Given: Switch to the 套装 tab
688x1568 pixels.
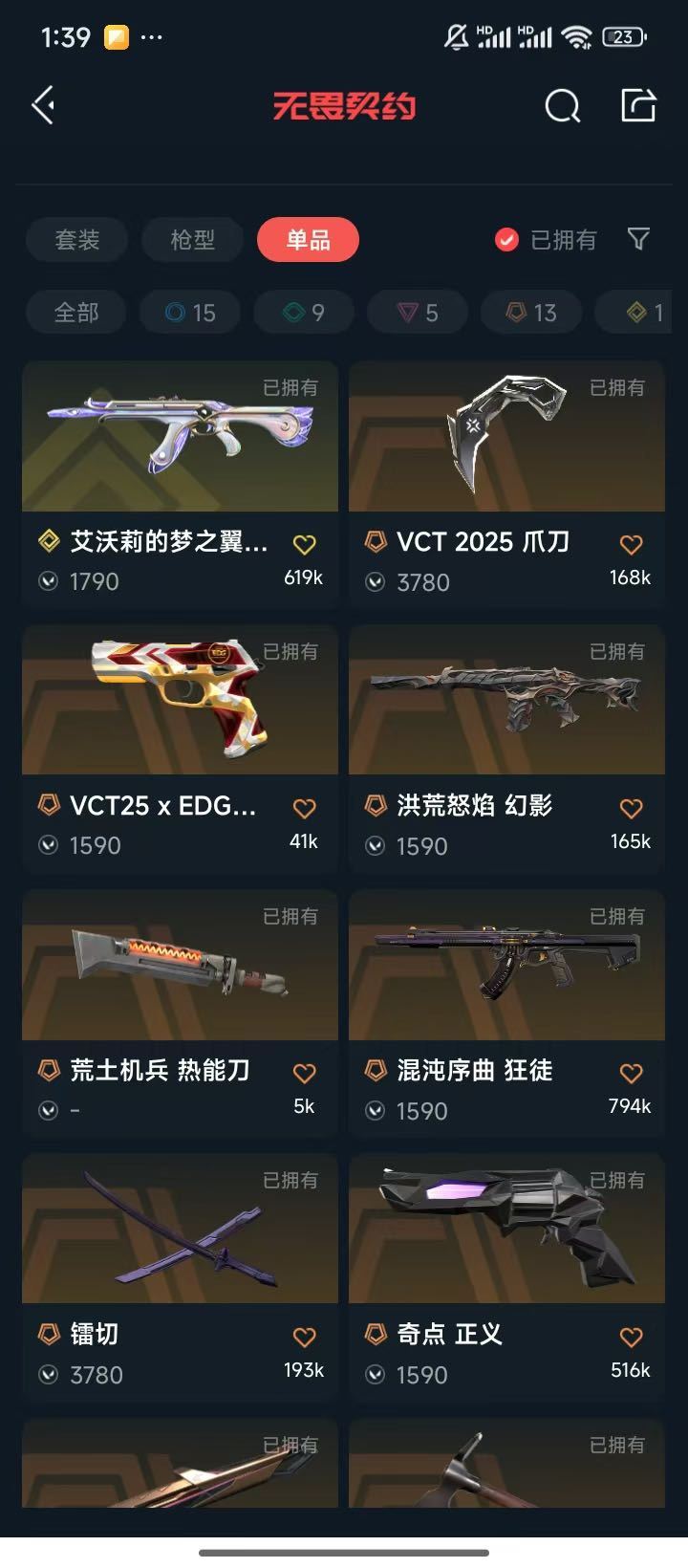Looking at the screenshot, I should (x=77, y=239).
